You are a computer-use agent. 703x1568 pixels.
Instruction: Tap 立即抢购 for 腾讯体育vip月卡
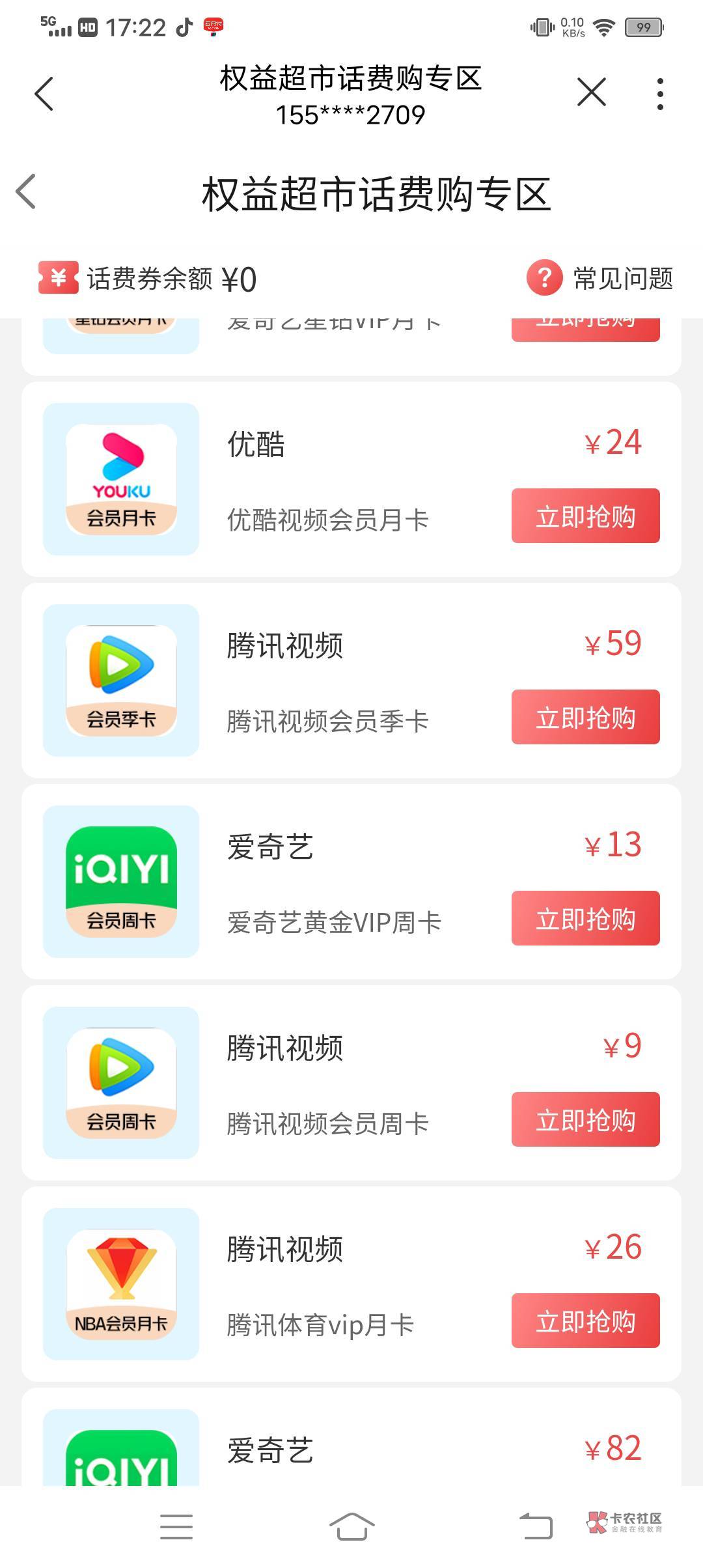(x=585, y=1321)
